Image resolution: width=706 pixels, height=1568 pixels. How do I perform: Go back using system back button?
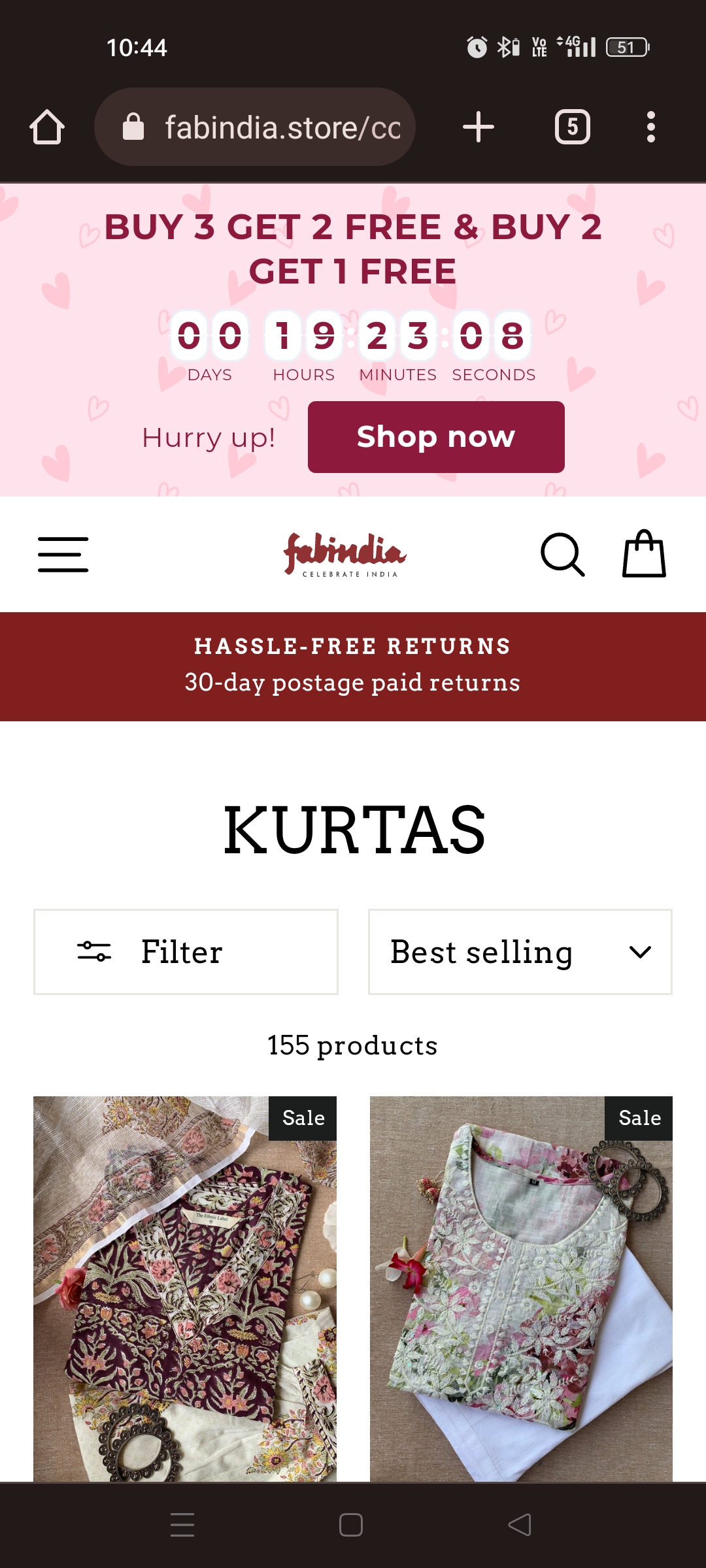pyautogui.click(x=520, y=1525)
